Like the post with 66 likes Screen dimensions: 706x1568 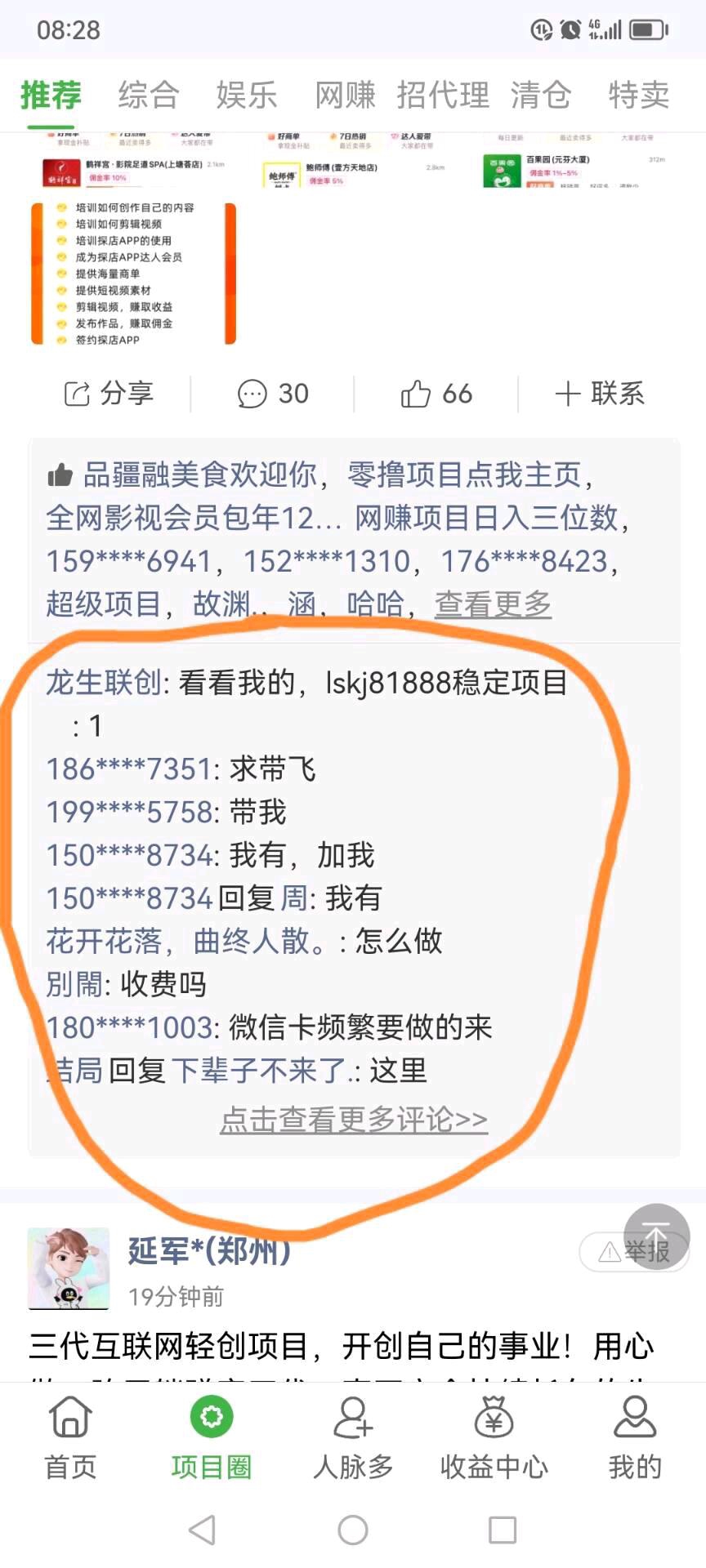436,394
